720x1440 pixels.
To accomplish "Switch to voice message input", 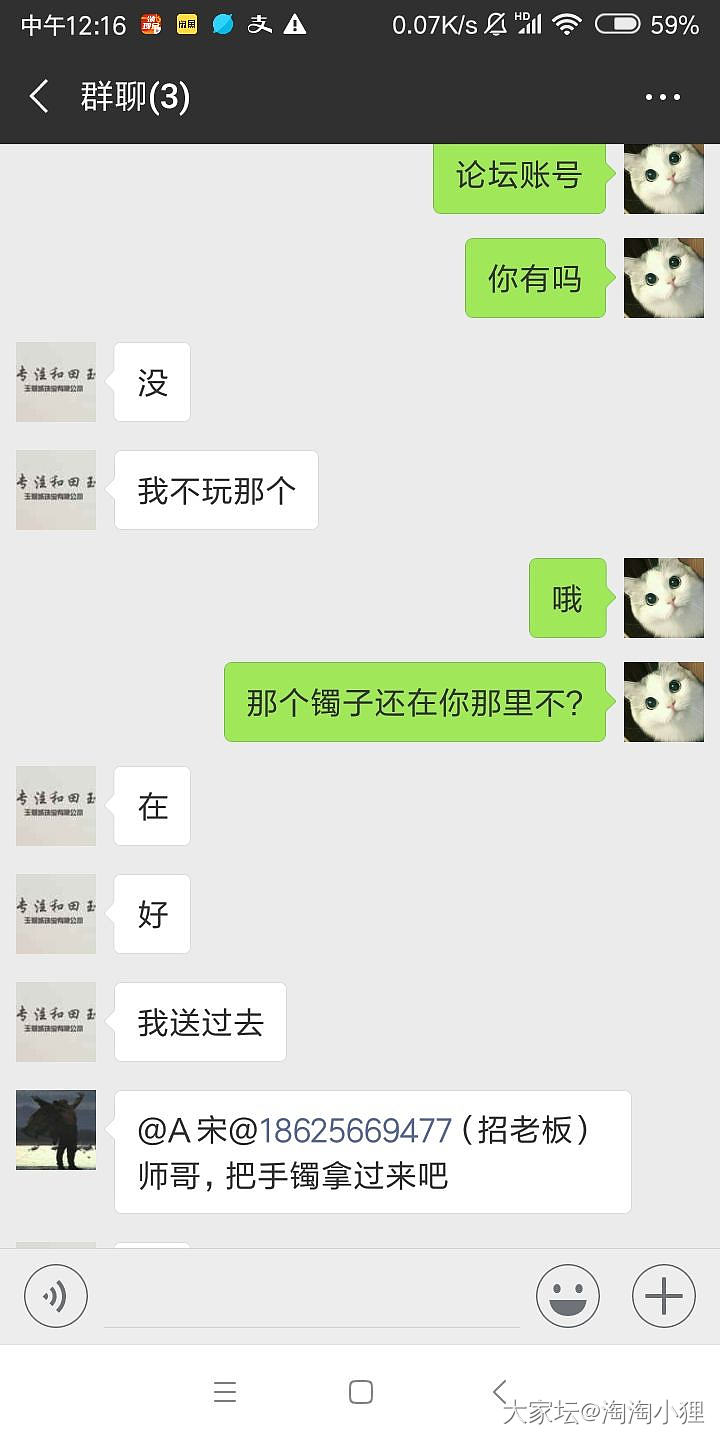I will point(56,1296).
